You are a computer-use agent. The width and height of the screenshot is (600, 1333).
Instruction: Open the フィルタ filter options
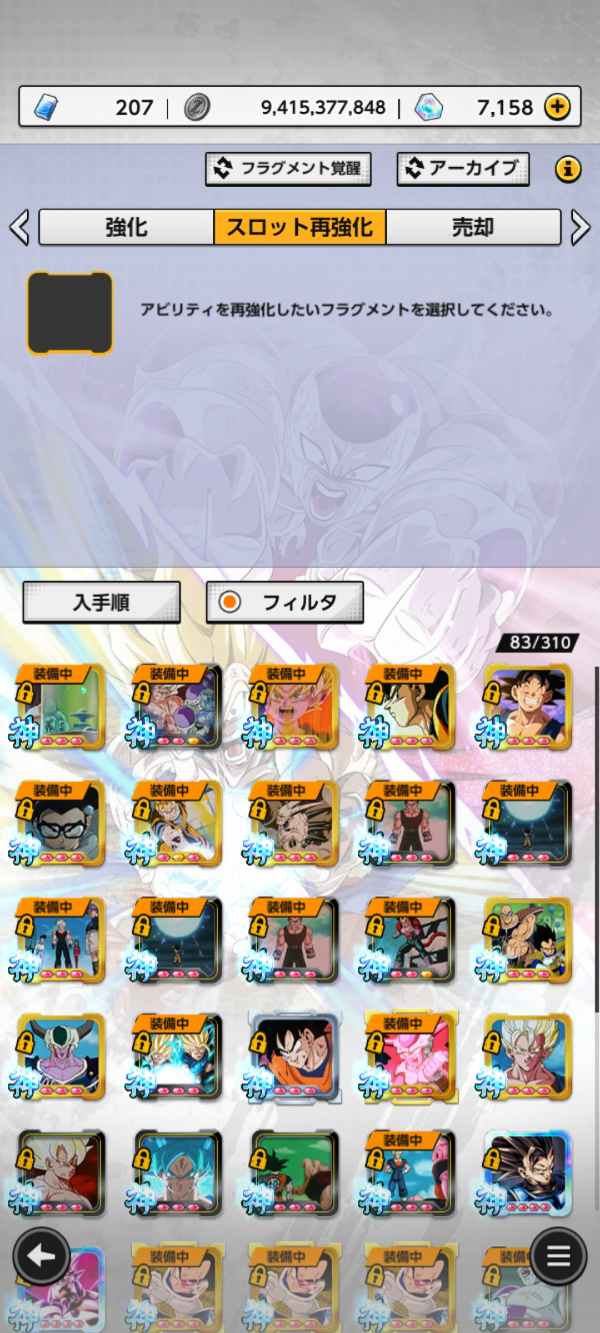click(284, 603)
